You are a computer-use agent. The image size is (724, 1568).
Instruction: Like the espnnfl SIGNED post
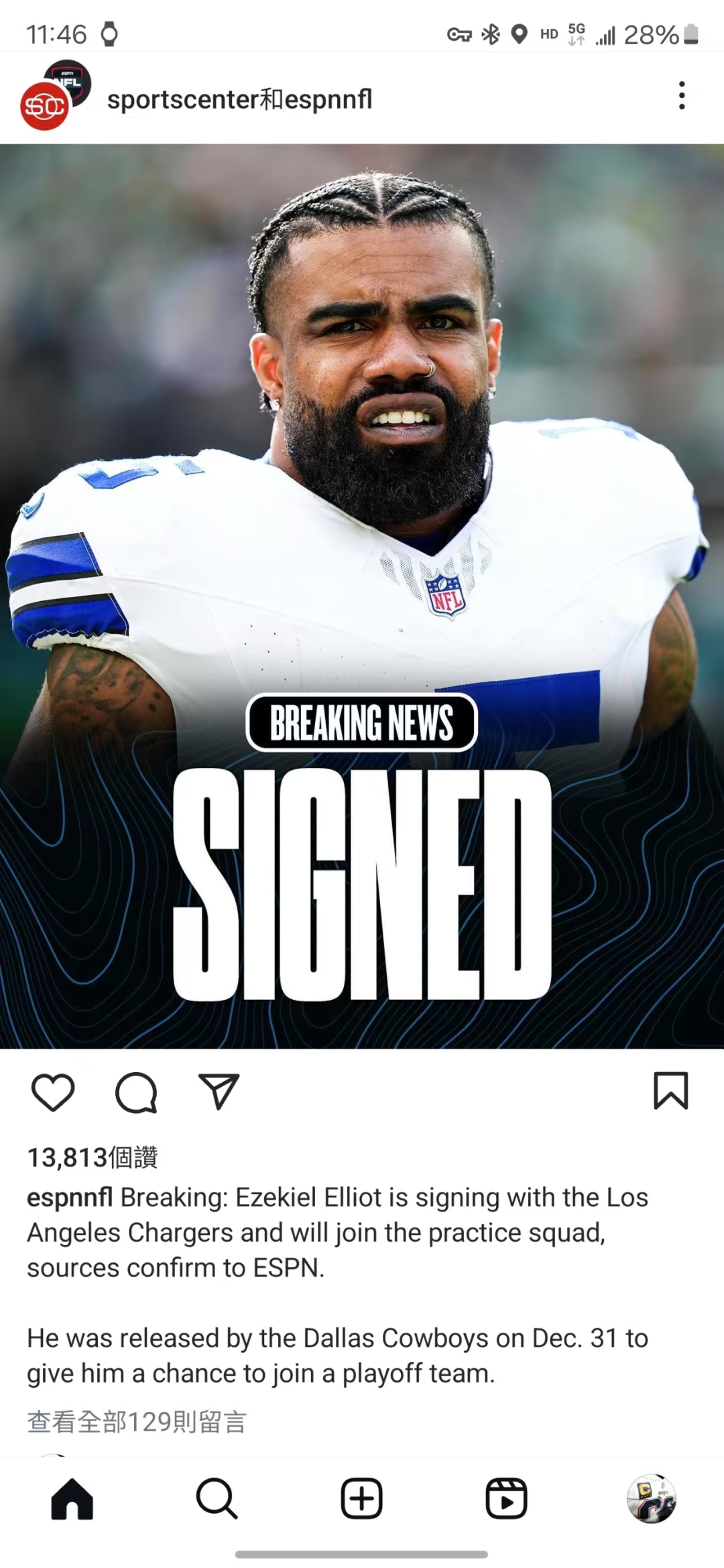click(x=53, y=1092)
